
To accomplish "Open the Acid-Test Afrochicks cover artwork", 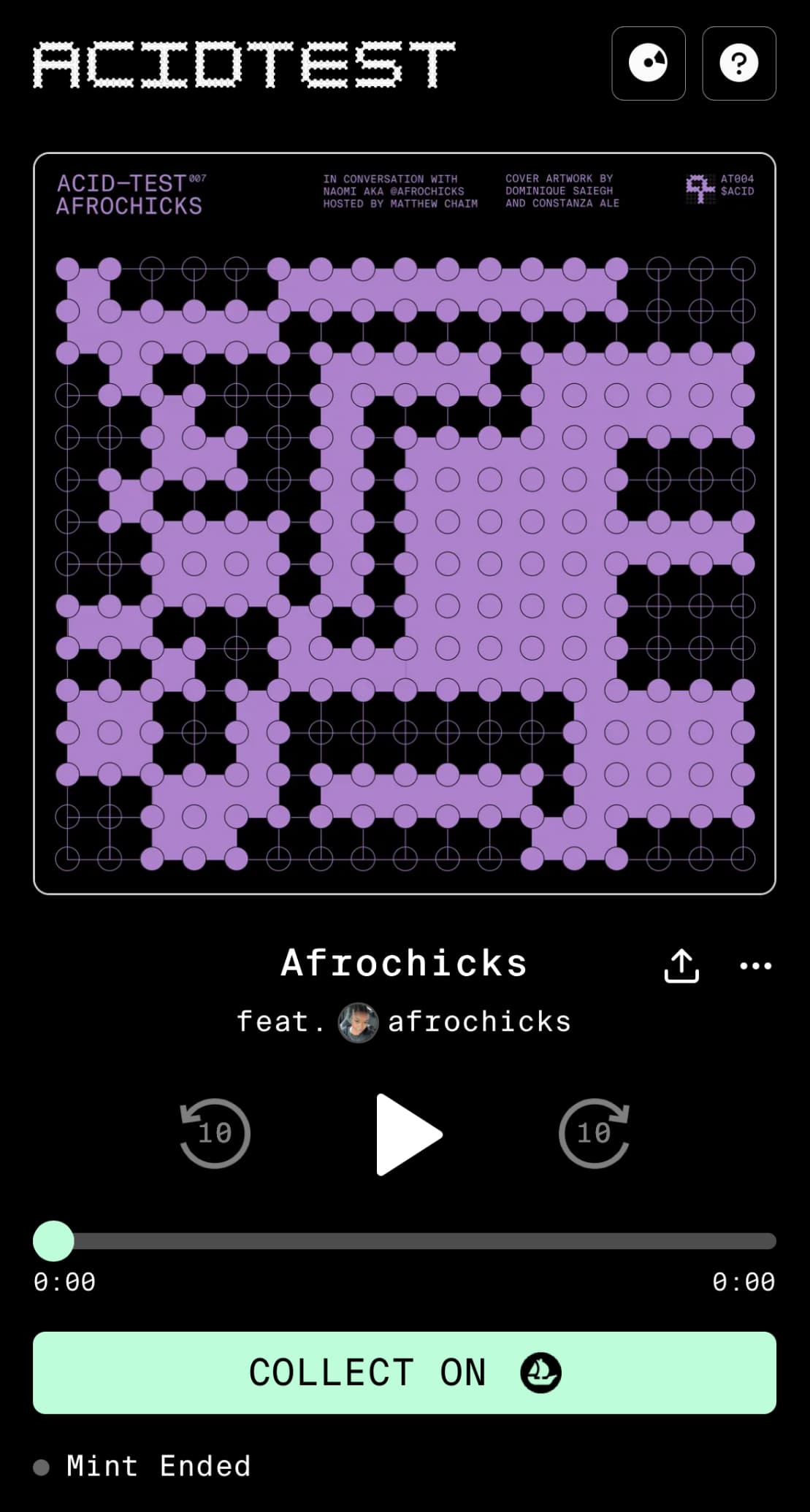I will point(405,523).
